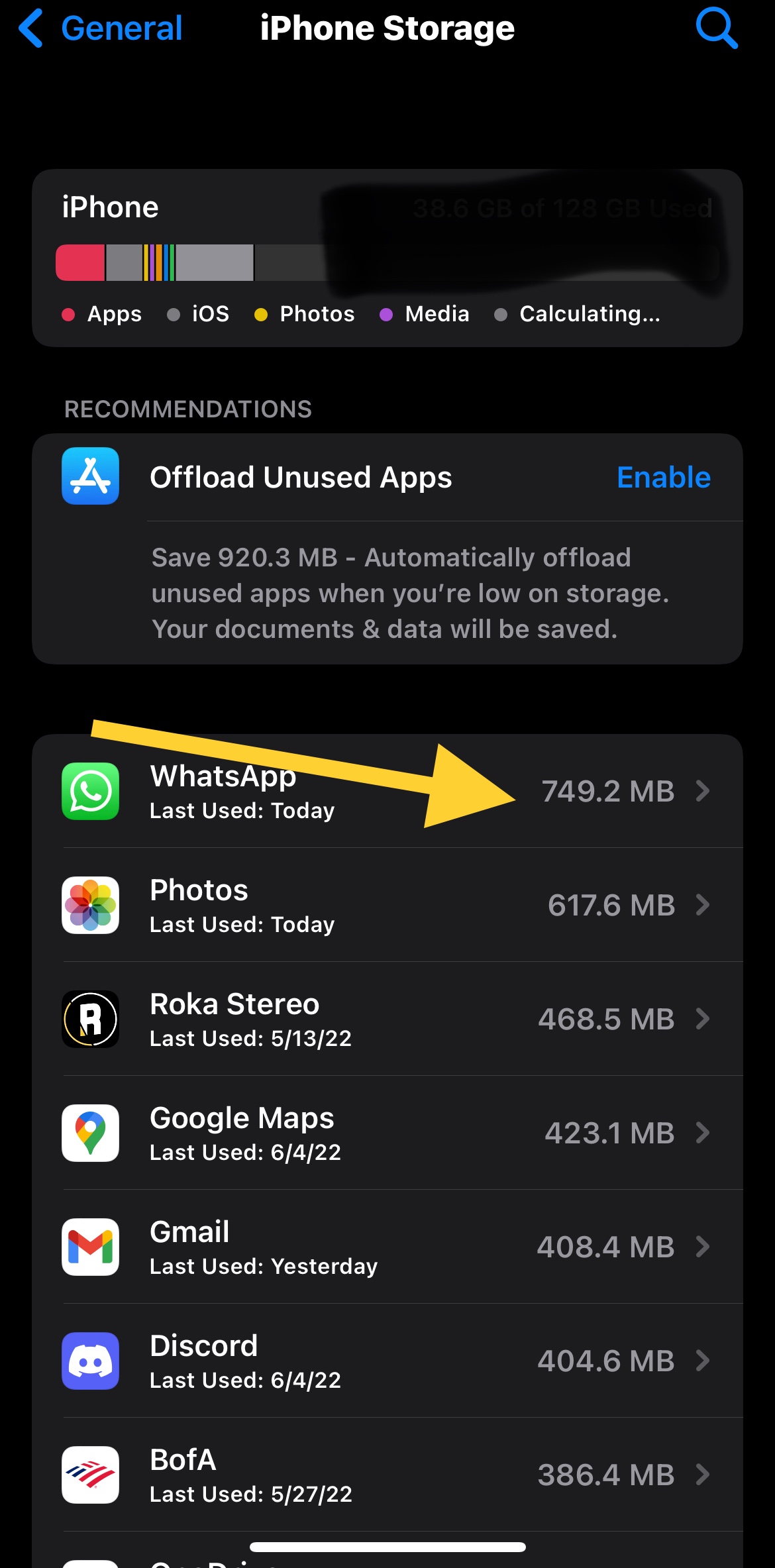Open the storage search icon

click(717, 28)
